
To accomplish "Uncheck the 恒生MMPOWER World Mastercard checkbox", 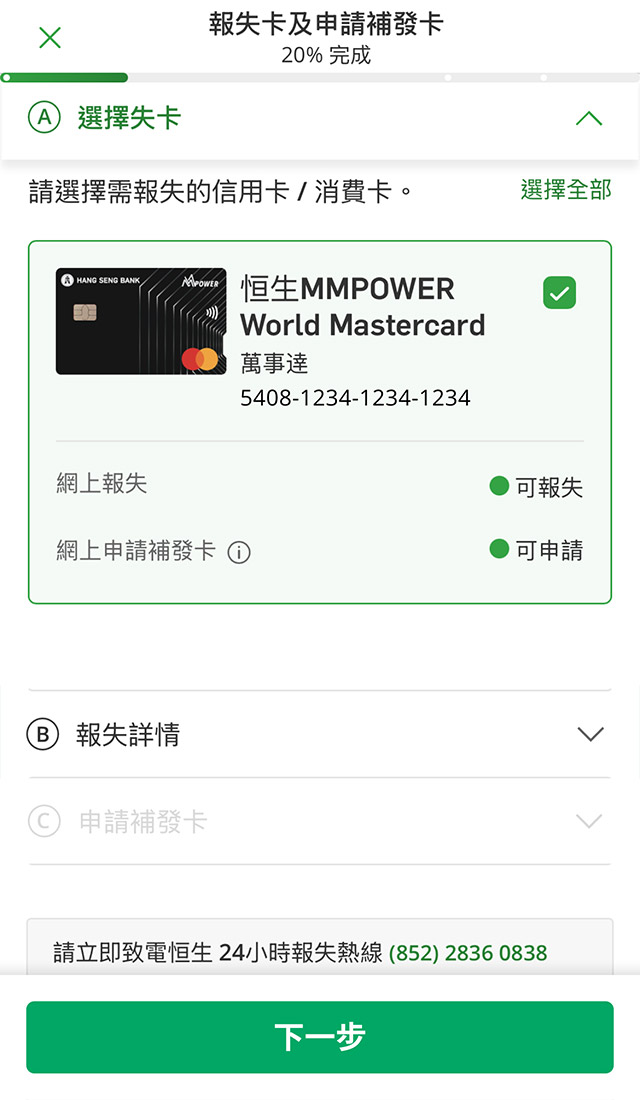I will tap(559, 293).
